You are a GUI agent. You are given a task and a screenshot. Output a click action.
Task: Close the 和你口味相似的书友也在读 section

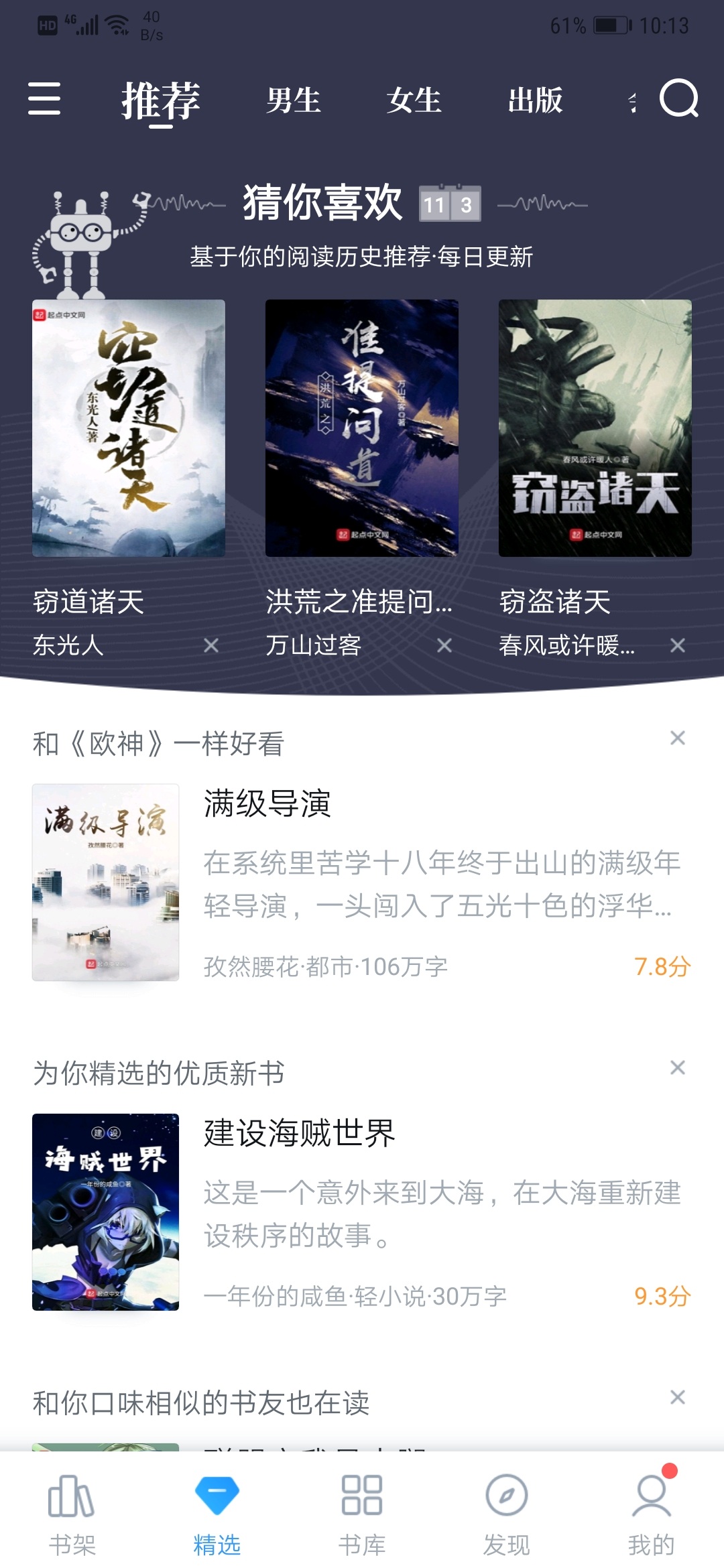(678, 1397)
